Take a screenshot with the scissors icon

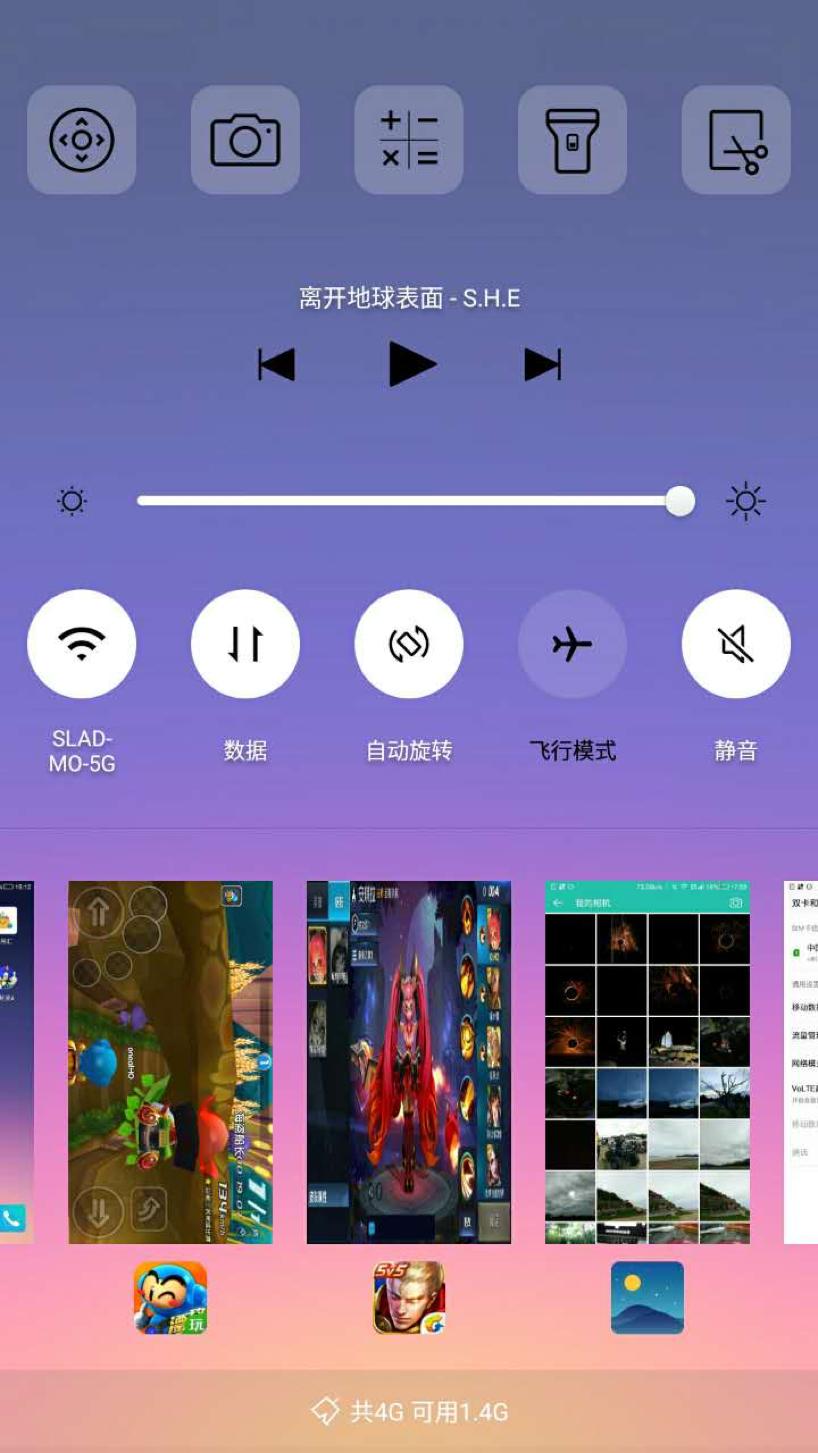pyautogui.click(x=736, y=140)
